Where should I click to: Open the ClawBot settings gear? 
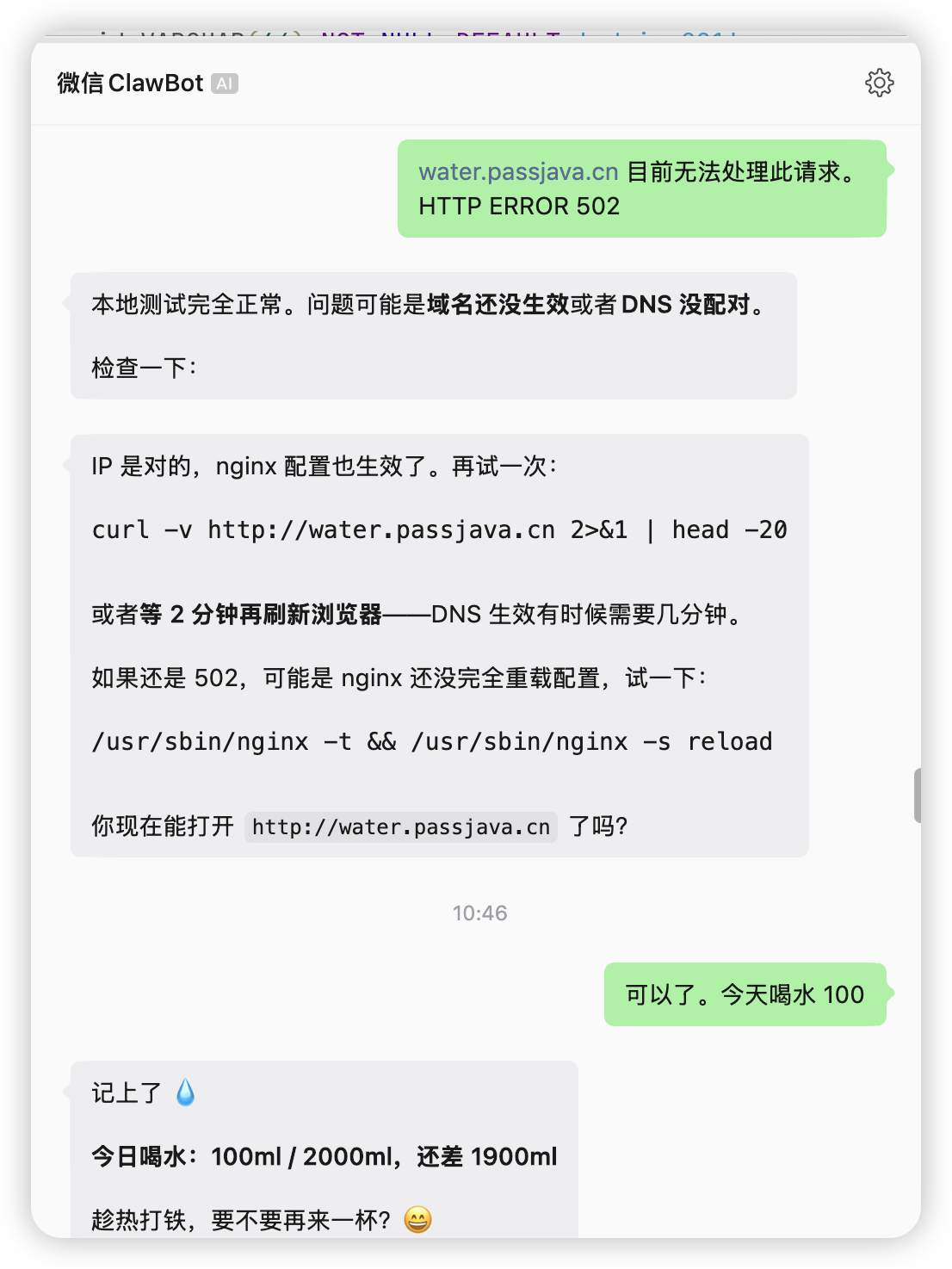(879, 83)
